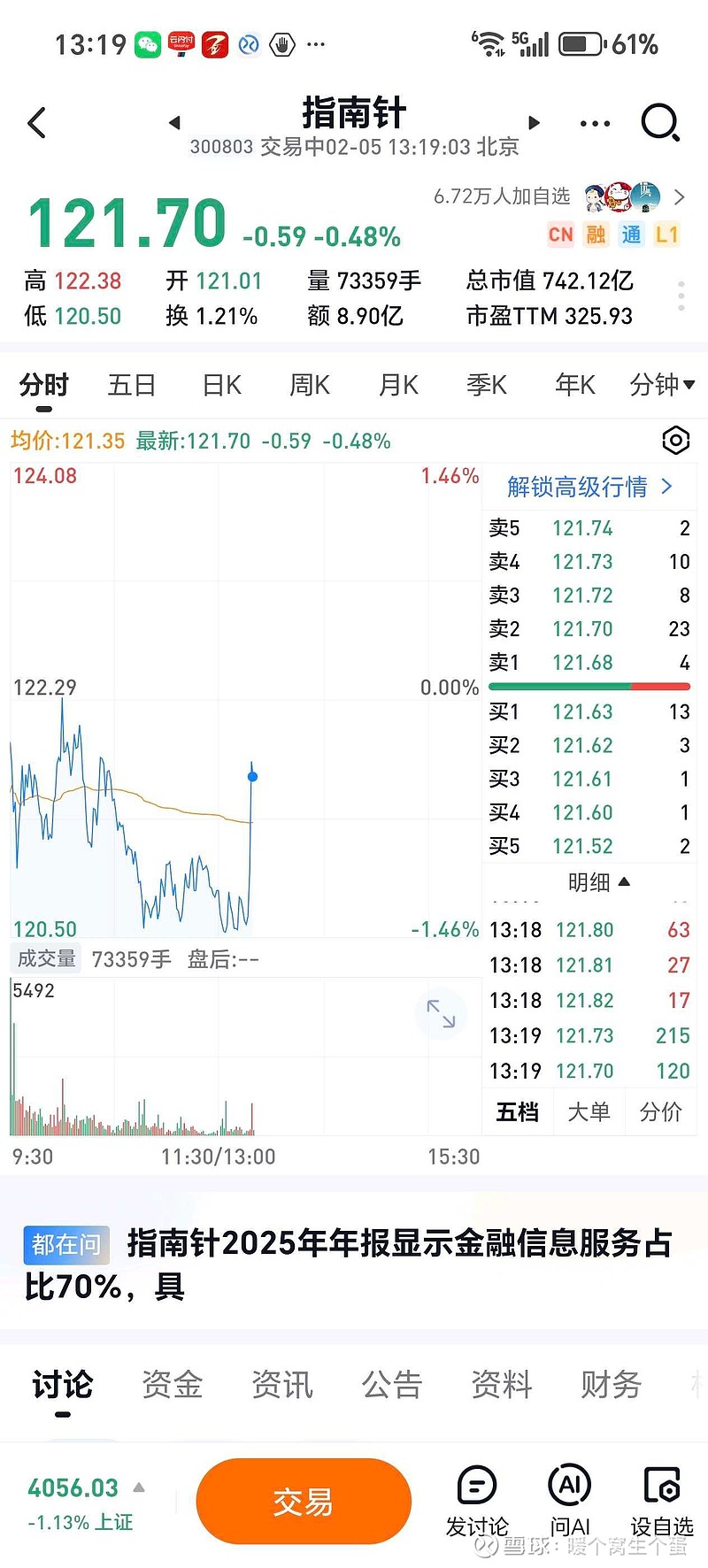
Task: Tap the orange 交易 button
Action: tap(304, 1502)
